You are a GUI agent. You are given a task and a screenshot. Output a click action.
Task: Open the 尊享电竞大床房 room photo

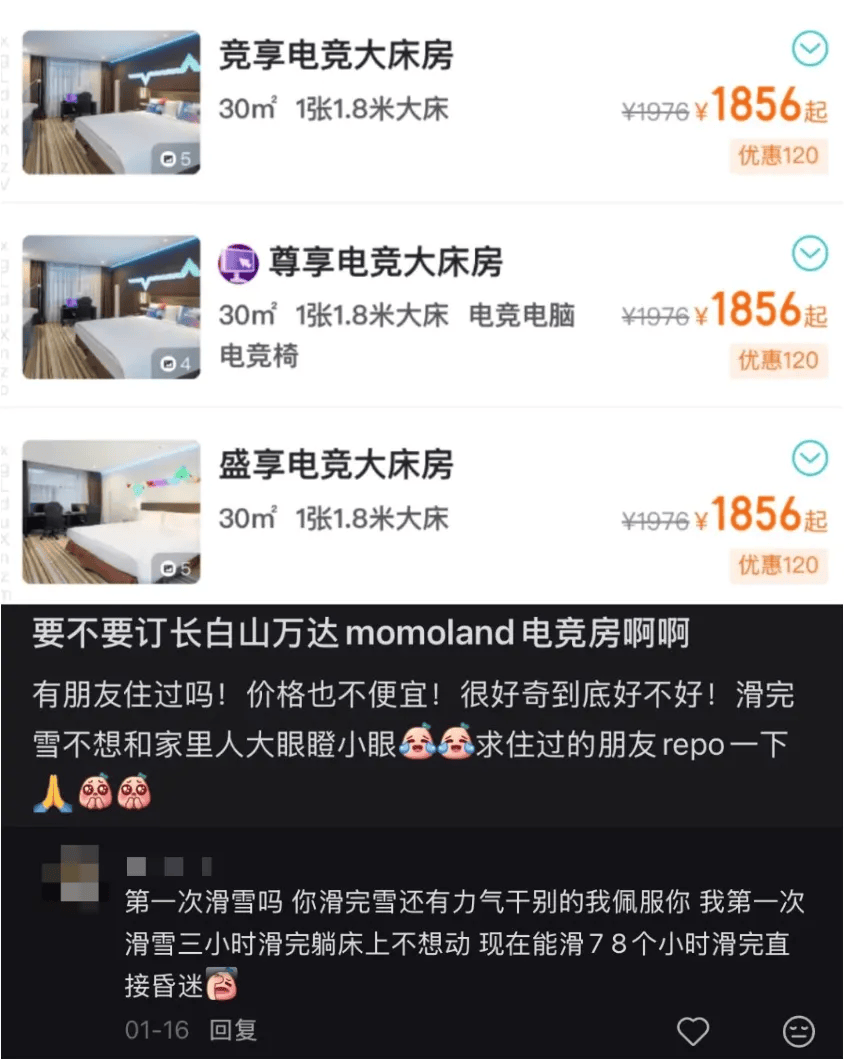[110, 307]
